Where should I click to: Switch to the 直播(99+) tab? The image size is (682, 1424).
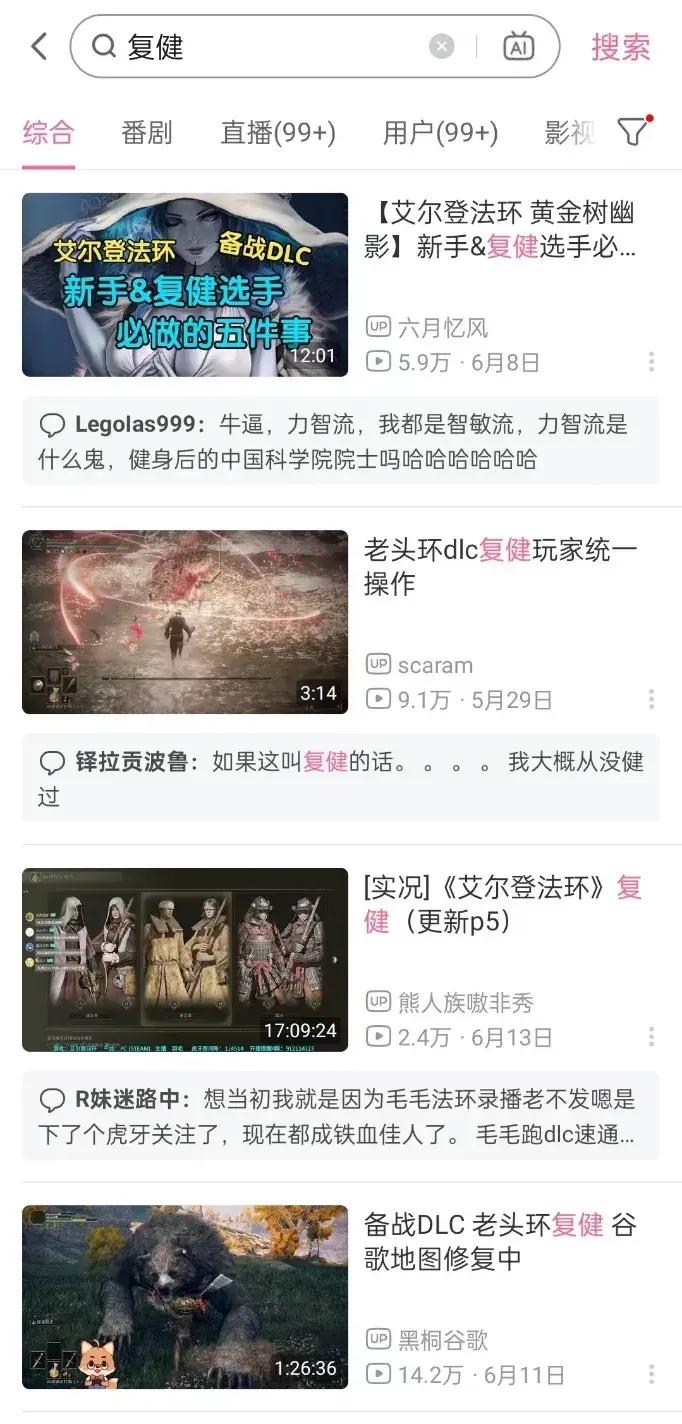pos(278,132)
